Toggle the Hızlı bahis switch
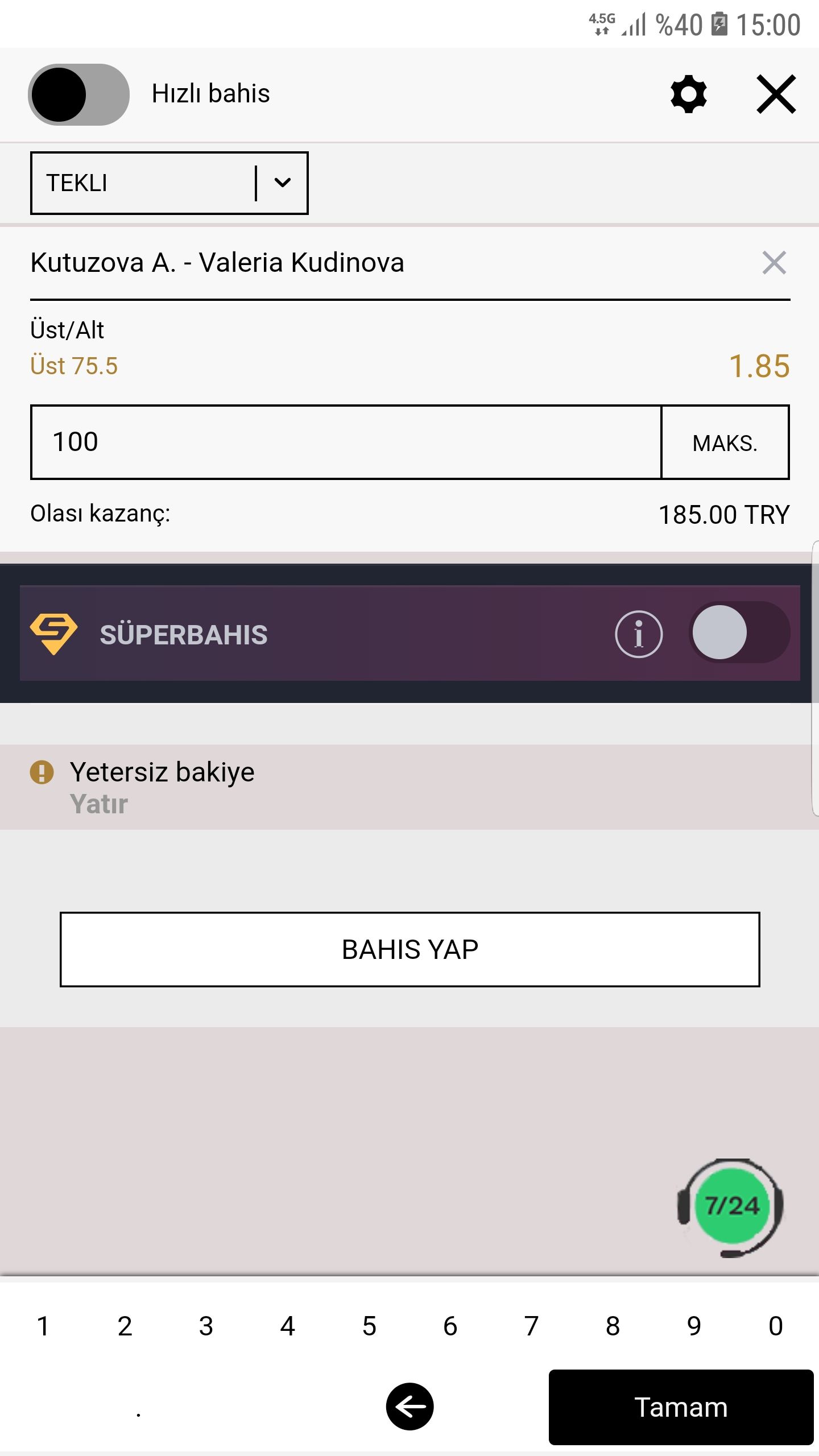819x1456 pixels. tap(78, 94)
